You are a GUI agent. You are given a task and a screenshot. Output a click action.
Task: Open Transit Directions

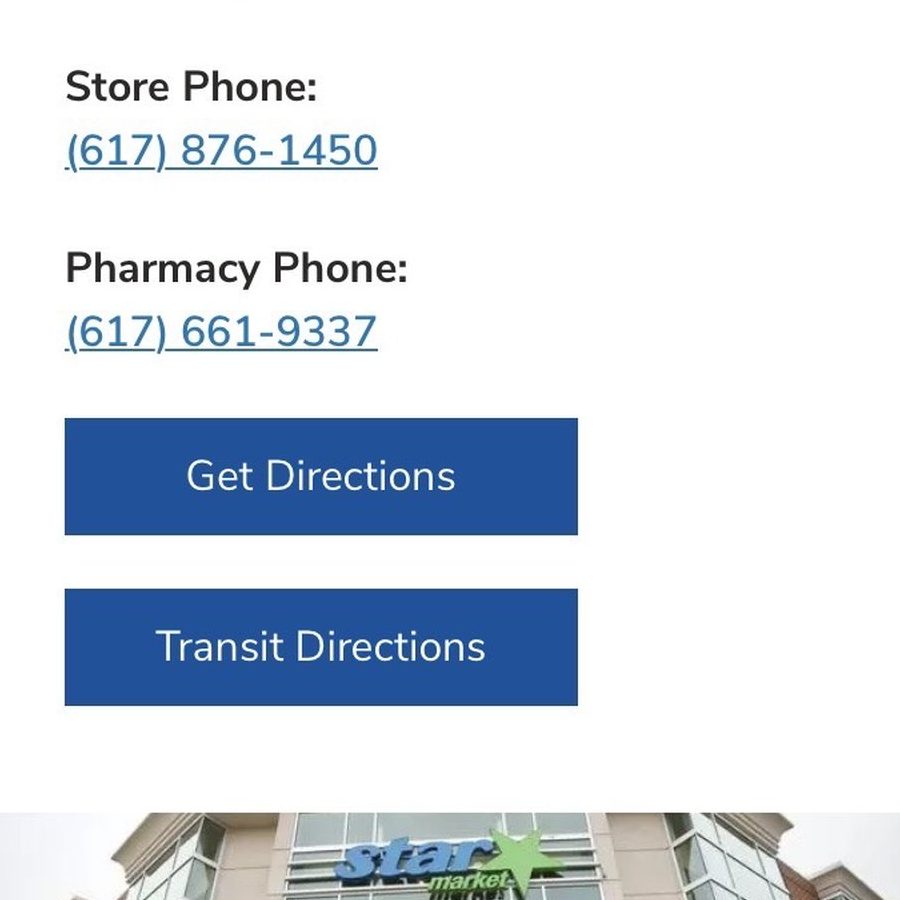(321, 647)
